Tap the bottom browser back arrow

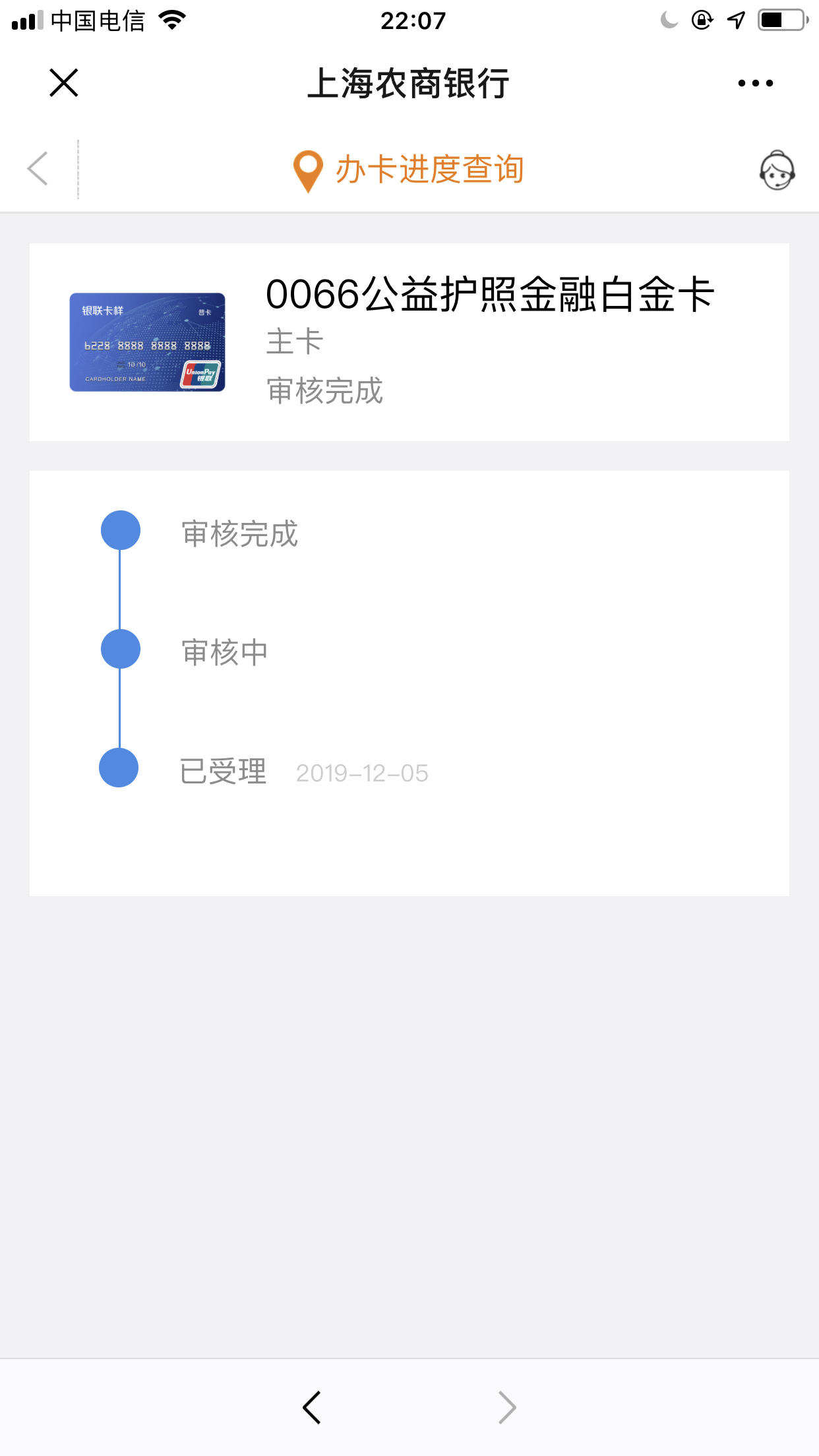[x=311, y=1407]
